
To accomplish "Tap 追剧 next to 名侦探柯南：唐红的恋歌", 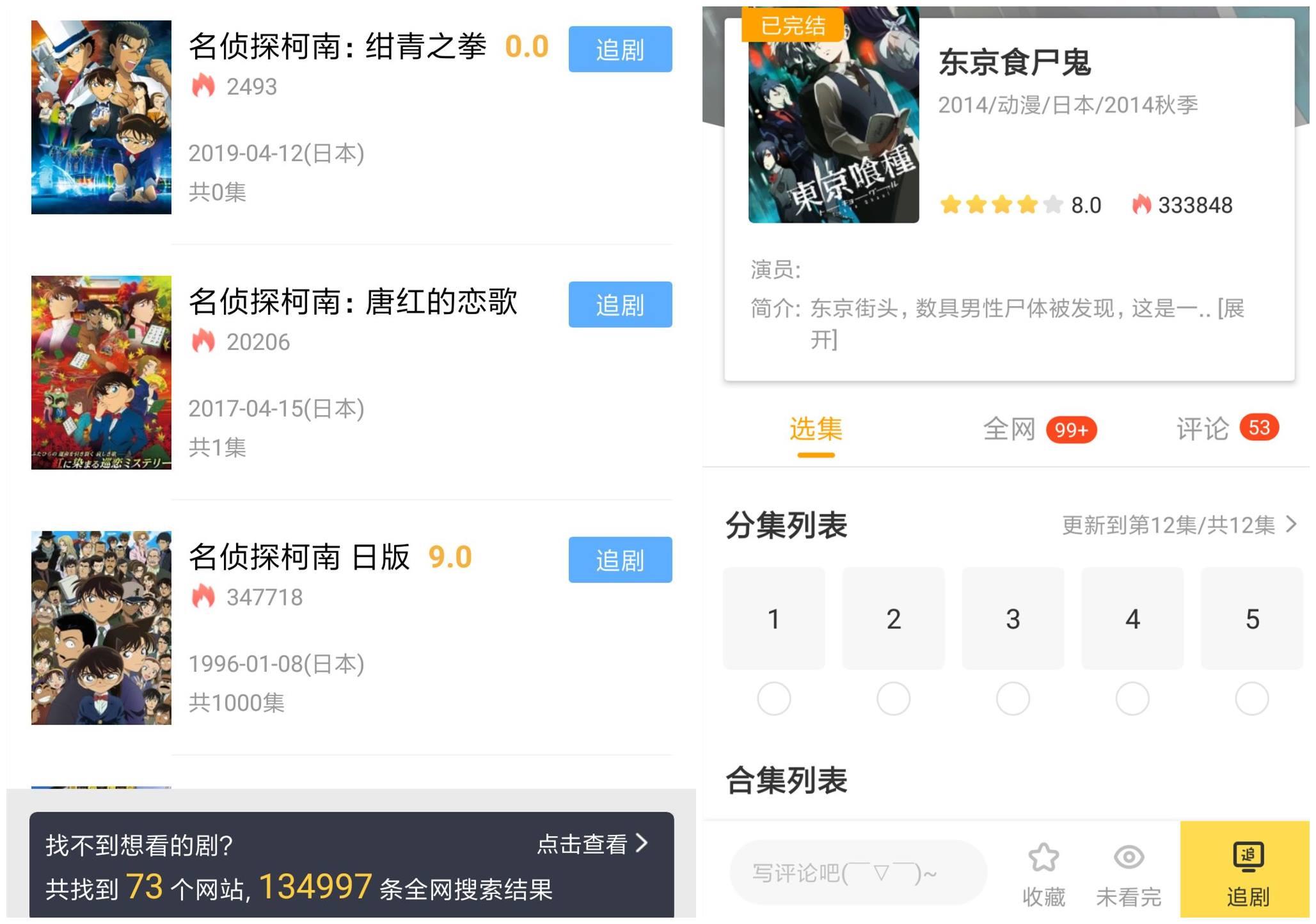I will 619,305.
